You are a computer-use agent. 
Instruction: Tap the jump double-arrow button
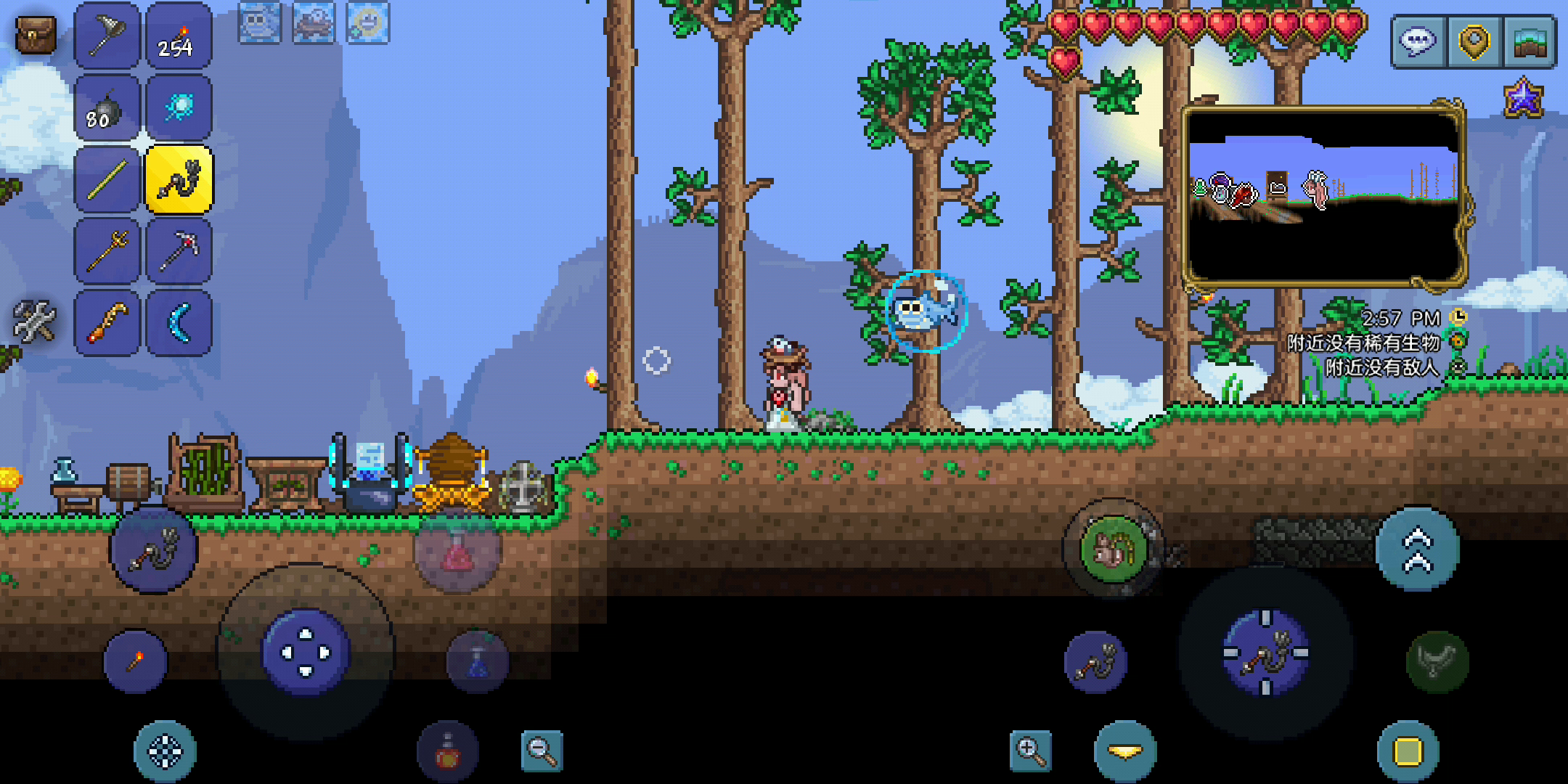[x=1417, y=550]
